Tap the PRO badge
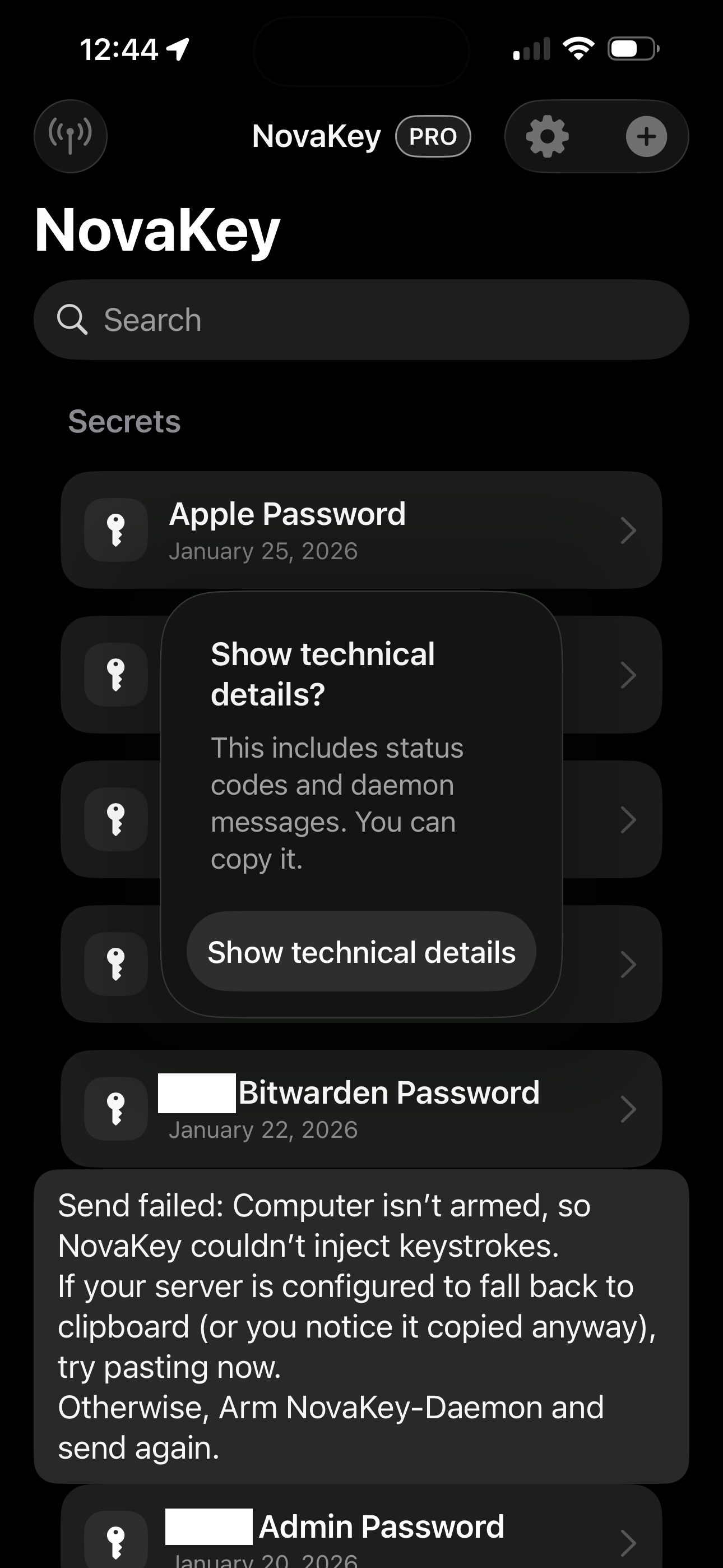Image resolution: width=723 pixels, height=1568 pixels. coord(433,136)
